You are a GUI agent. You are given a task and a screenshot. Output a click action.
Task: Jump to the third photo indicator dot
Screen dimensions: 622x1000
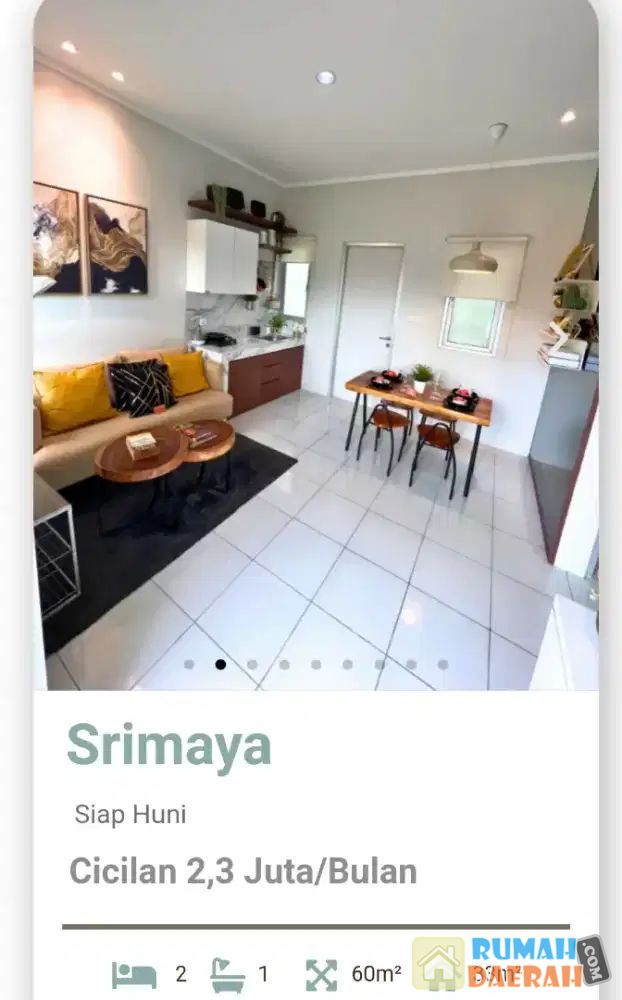pyautogui.click(x=252, y=664)
